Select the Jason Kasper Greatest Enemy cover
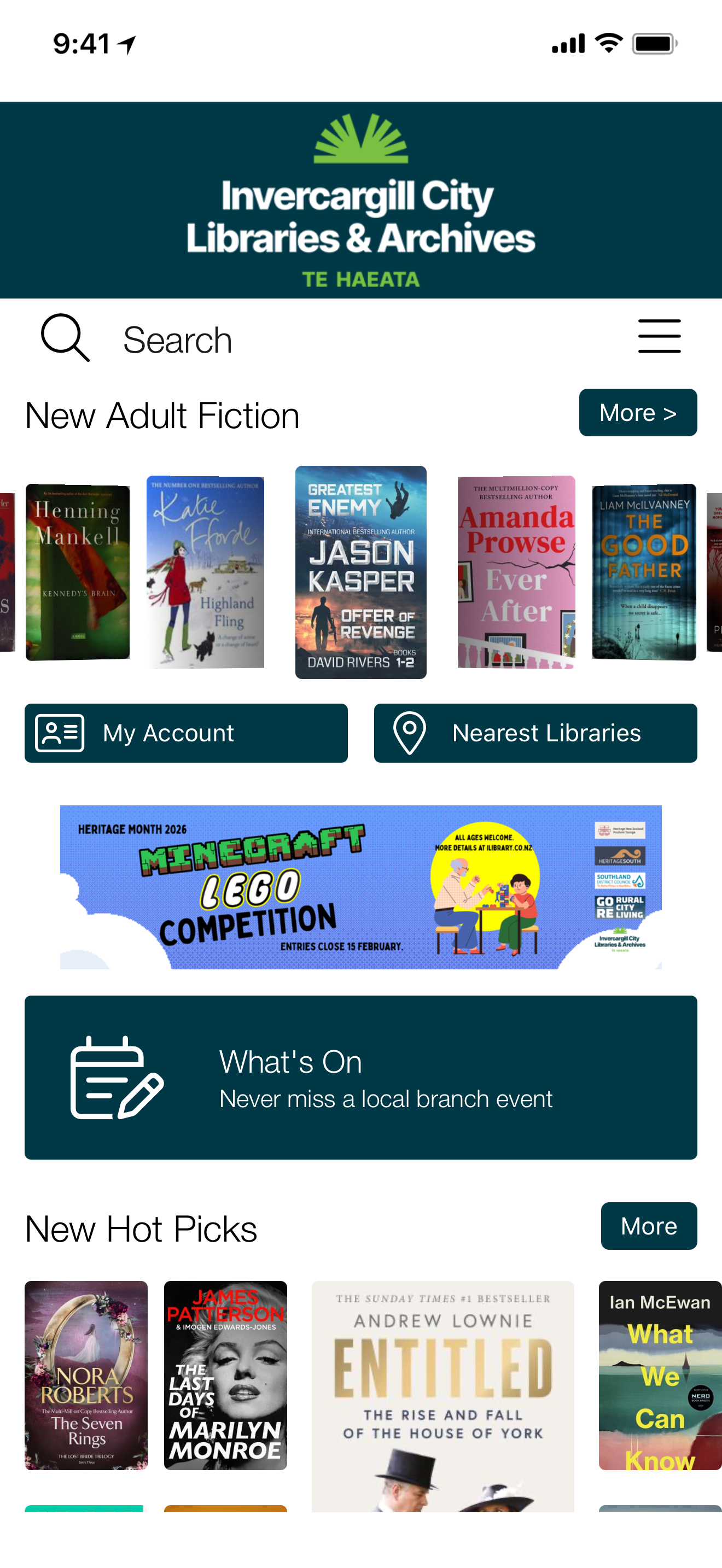This screenshot has height=1568, width=722. (x=360, y=572)
